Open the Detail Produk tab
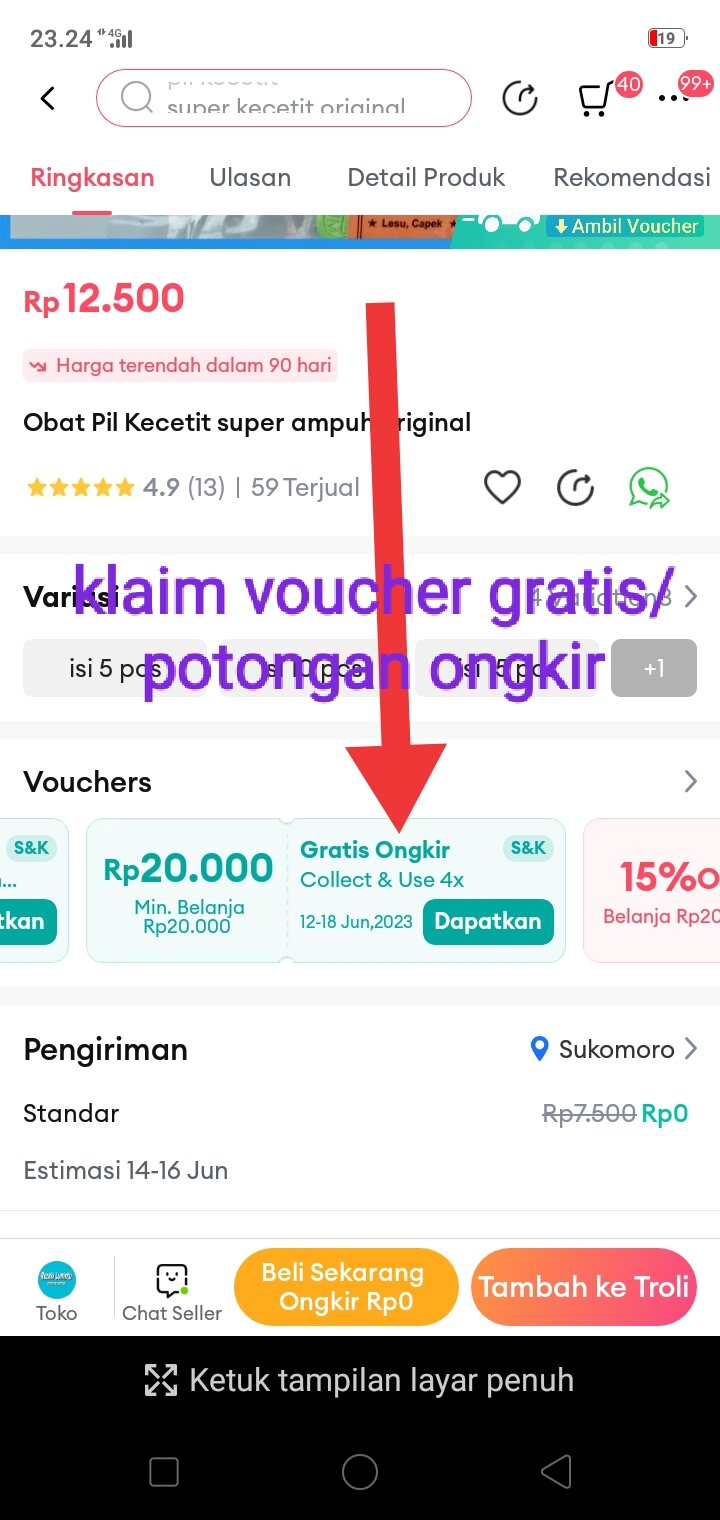 coord(425,177)
